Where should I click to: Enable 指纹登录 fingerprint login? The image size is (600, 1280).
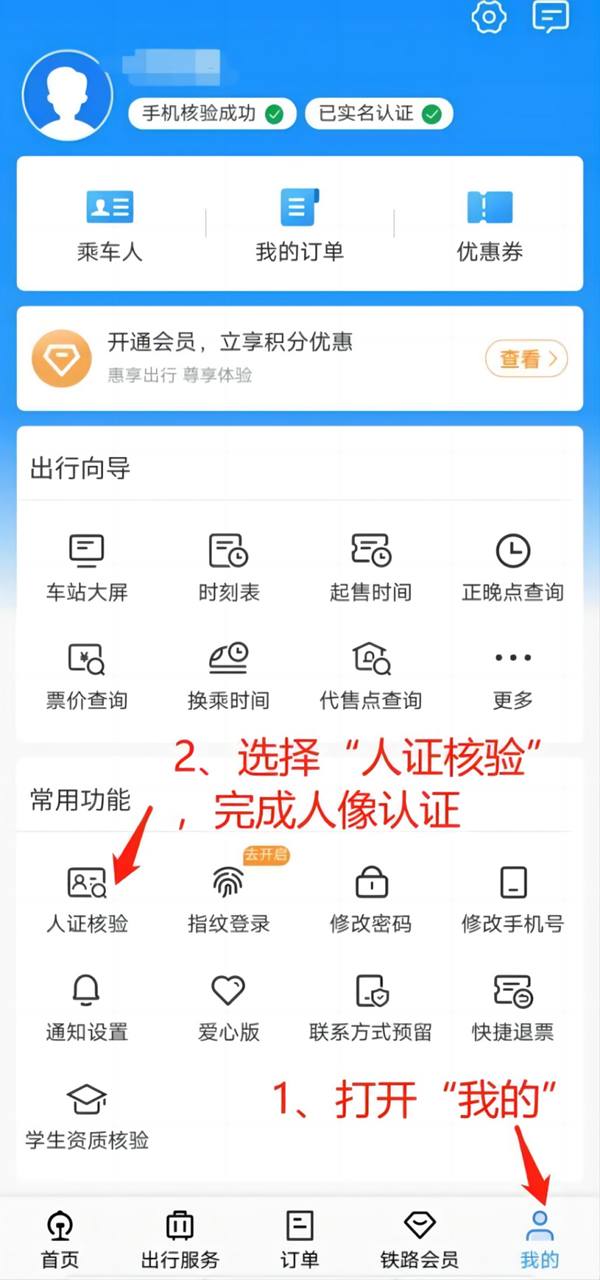pos(228,898)
